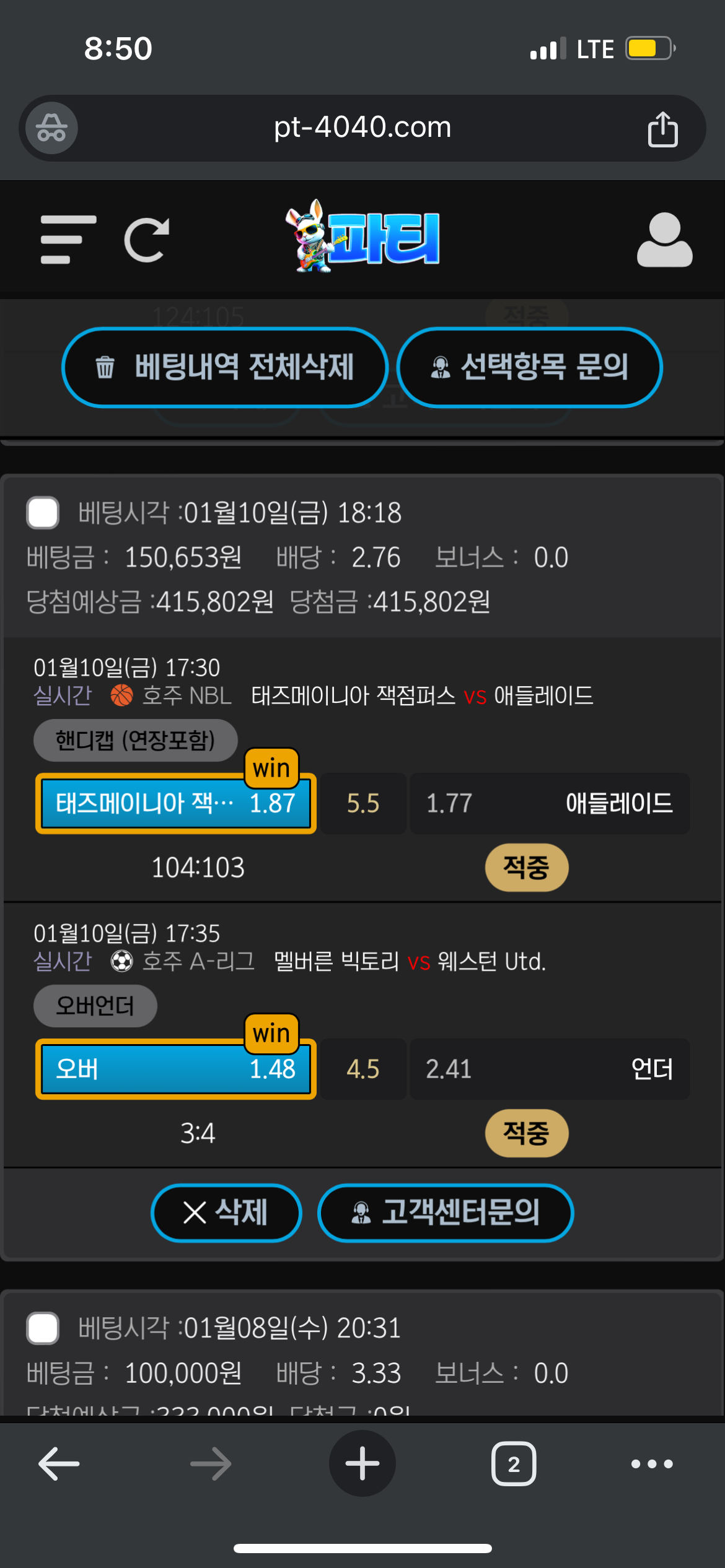
Task: Go back in the browser
Action: pos(59,1464)
